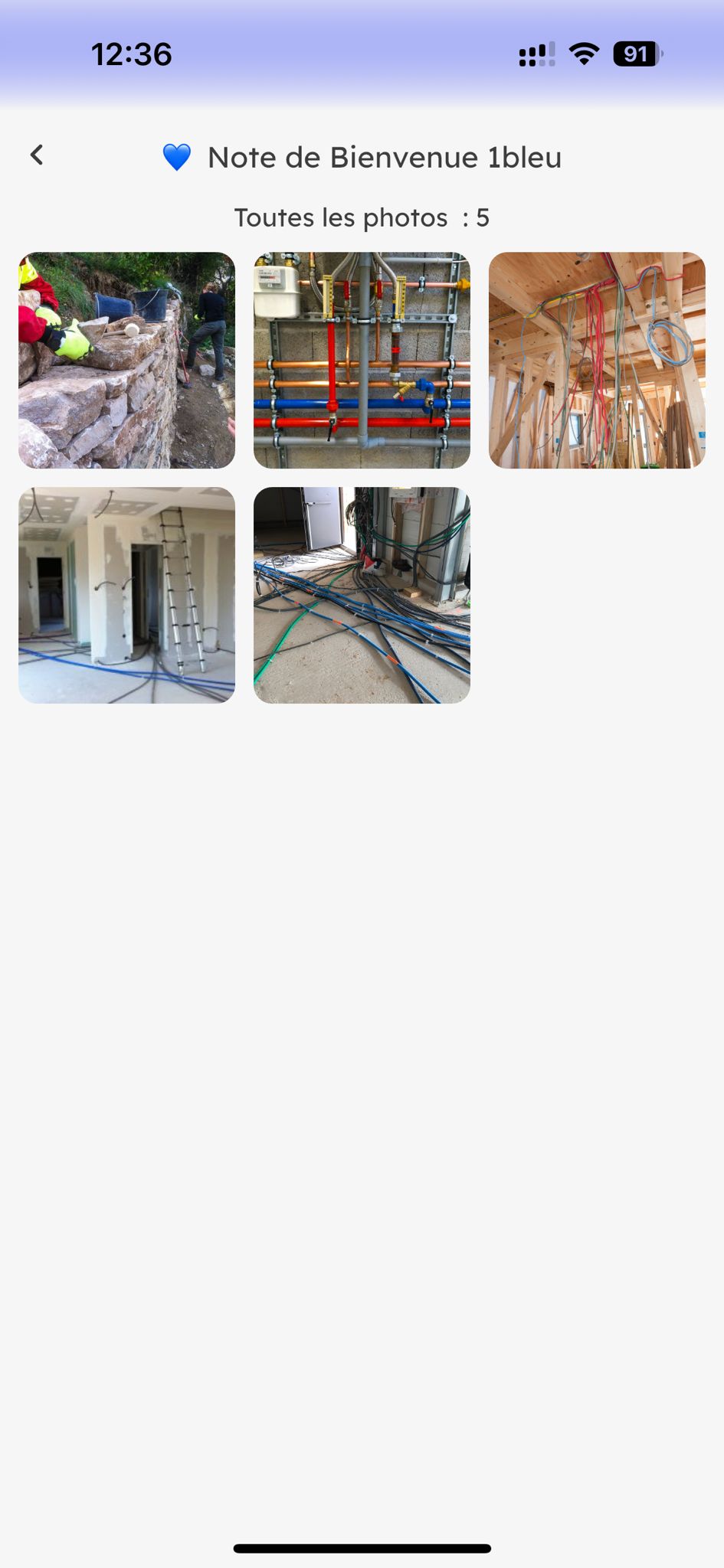Viewport: 724px width, 1568px height.
Task: Open the red and blue pipes photo
Action: pos(362,360)
